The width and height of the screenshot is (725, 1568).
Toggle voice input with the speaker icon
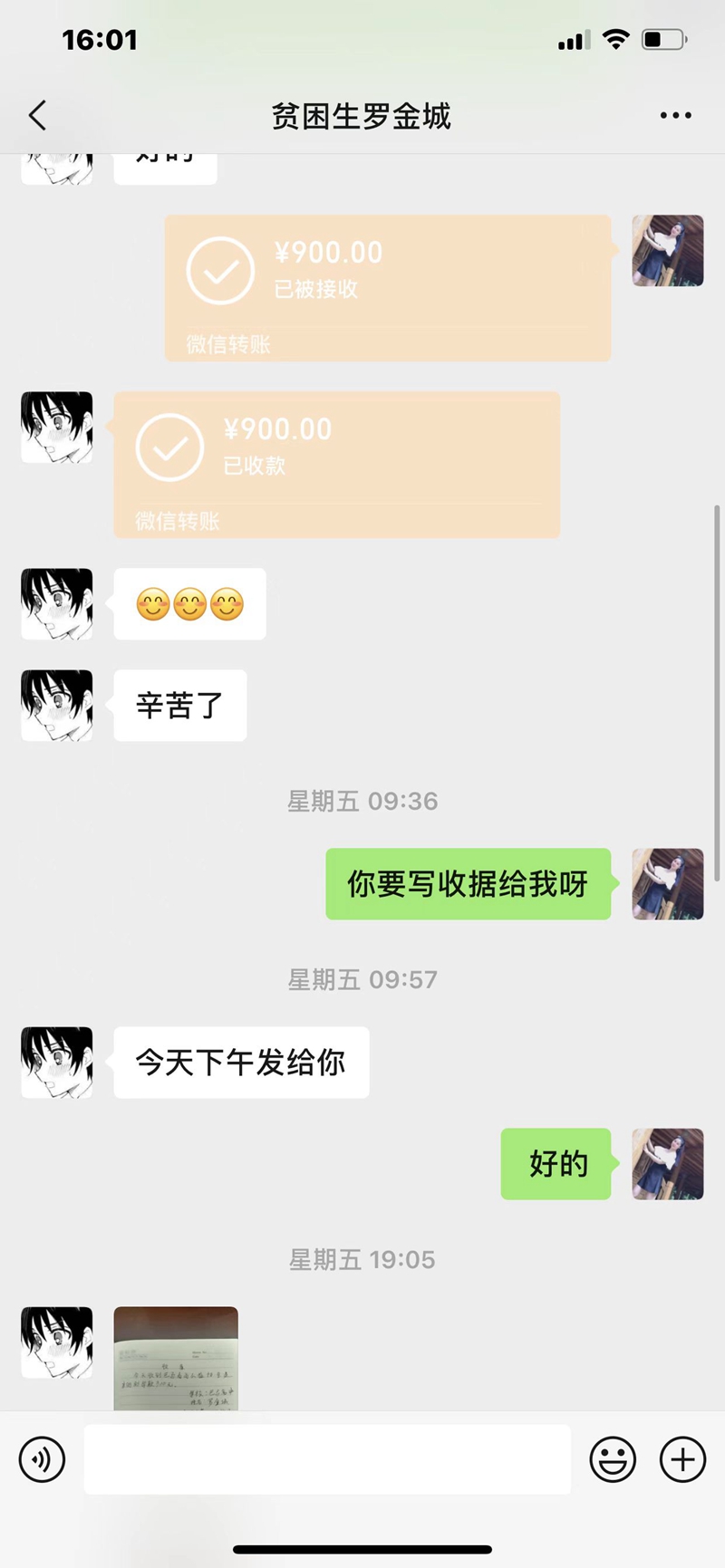[x=42, y=1459]
